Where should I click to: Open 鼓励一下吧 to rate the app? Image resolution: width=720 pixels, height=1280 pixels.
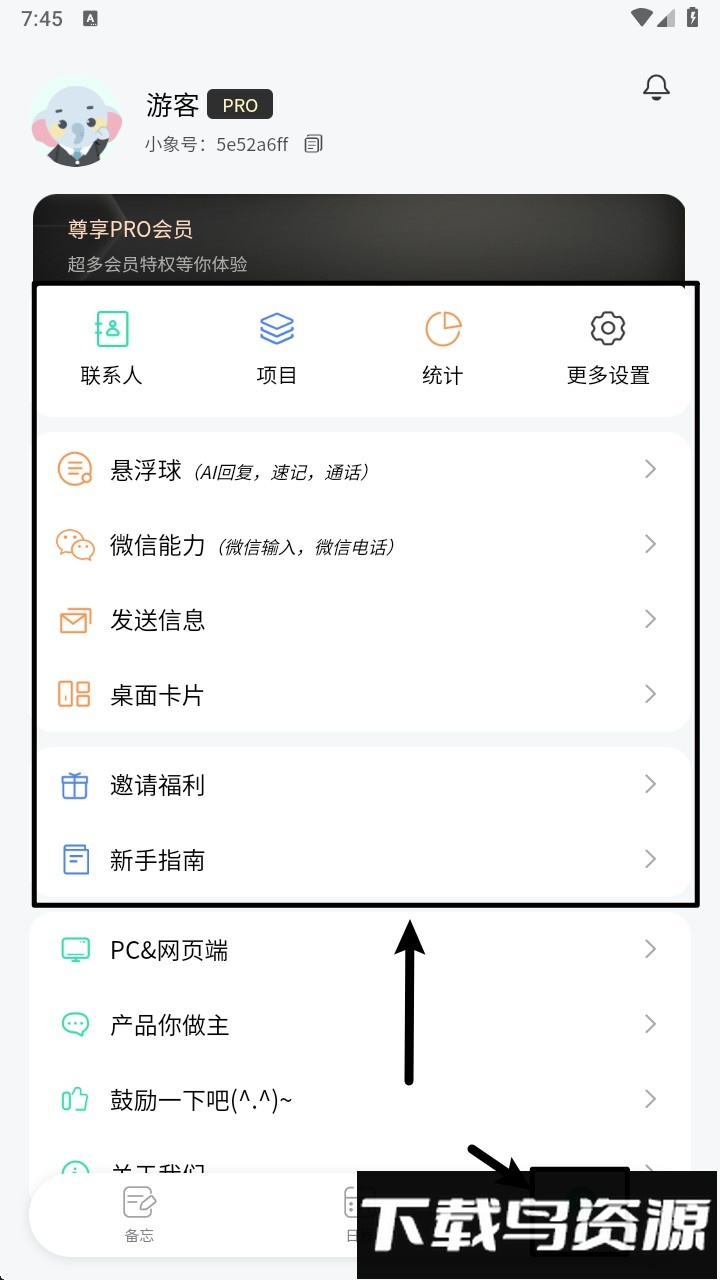click(x=358, y=1100)
